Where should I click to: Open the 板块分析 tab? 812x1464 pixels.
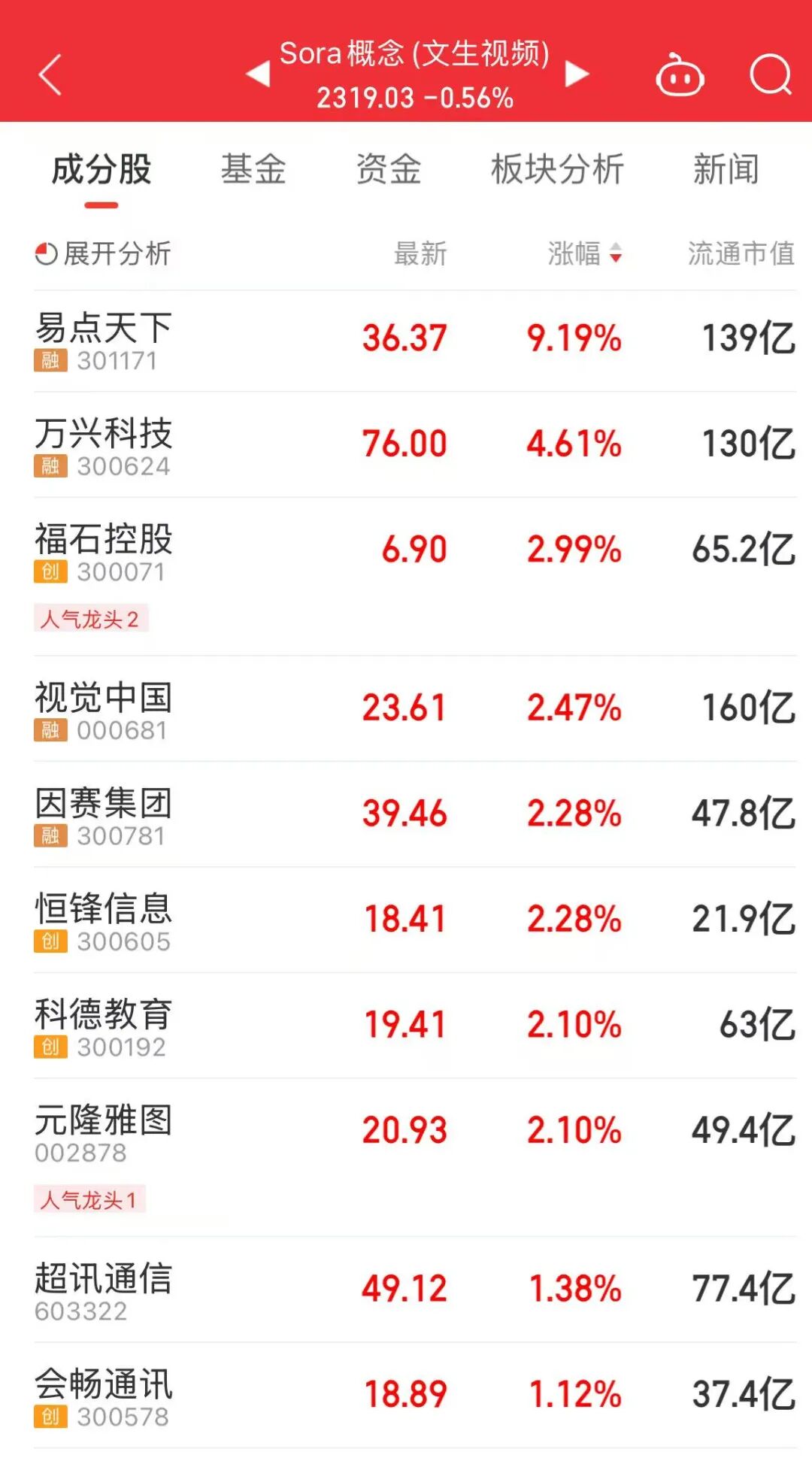[557, 170]
